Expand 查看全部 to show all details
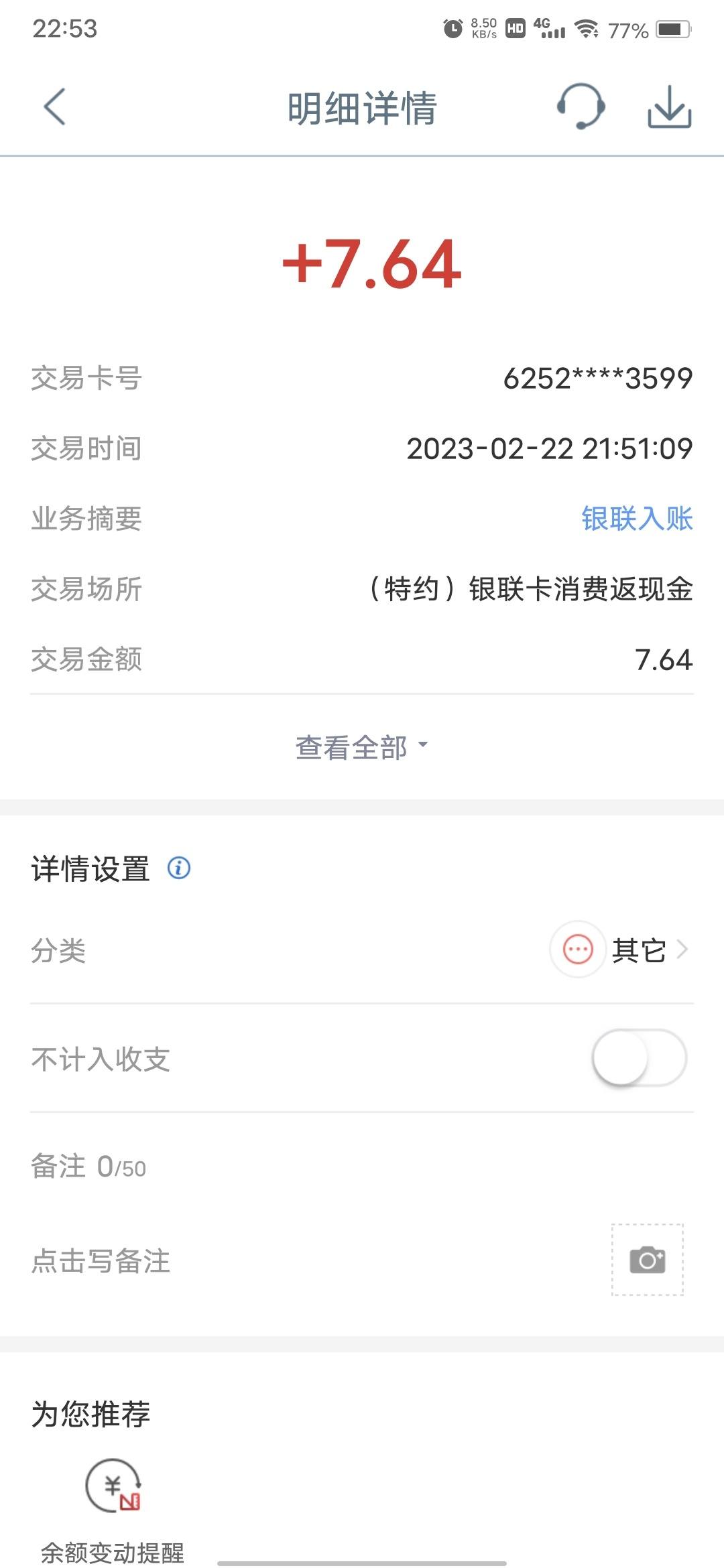 click(x=362, y=747)
